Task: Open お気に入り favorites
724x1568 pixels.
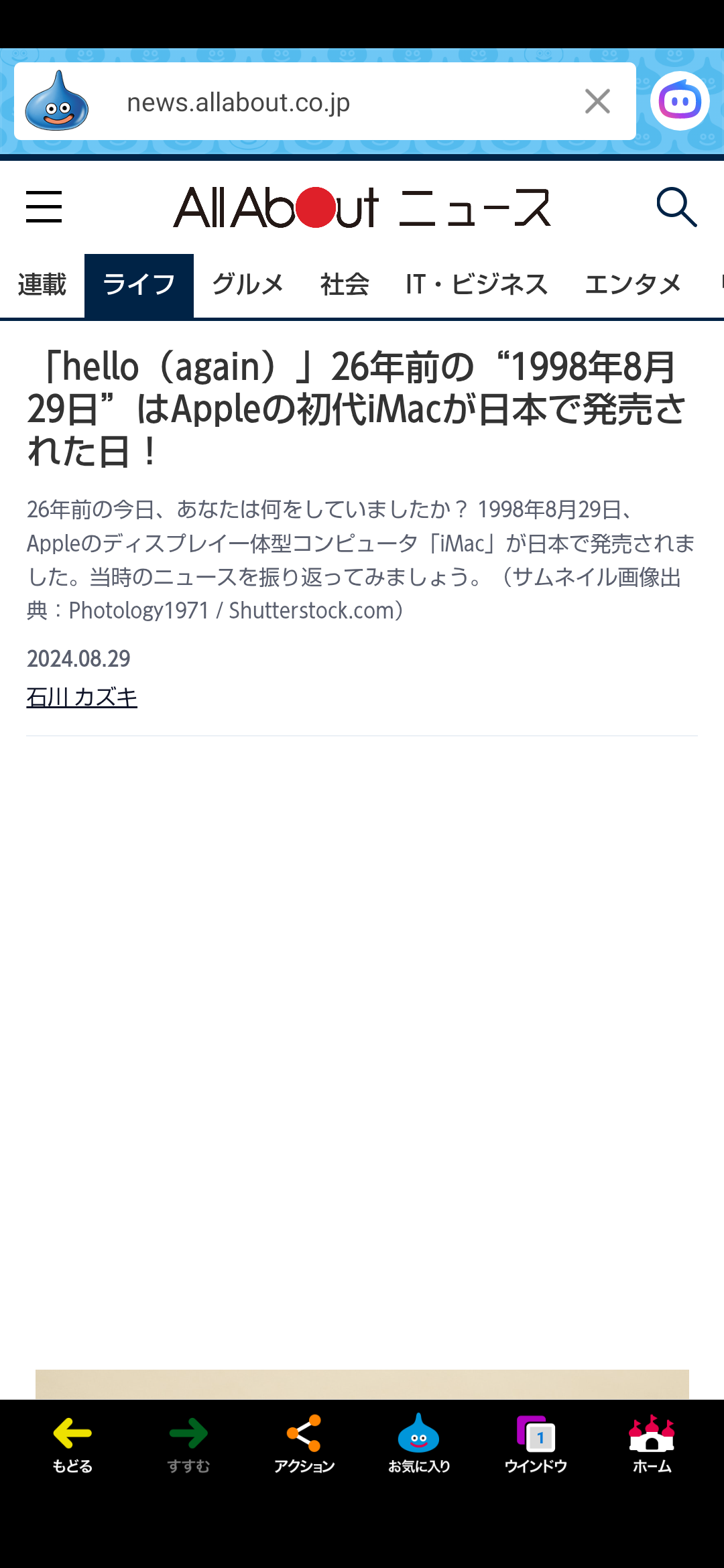Action: tap(419, 1444)
